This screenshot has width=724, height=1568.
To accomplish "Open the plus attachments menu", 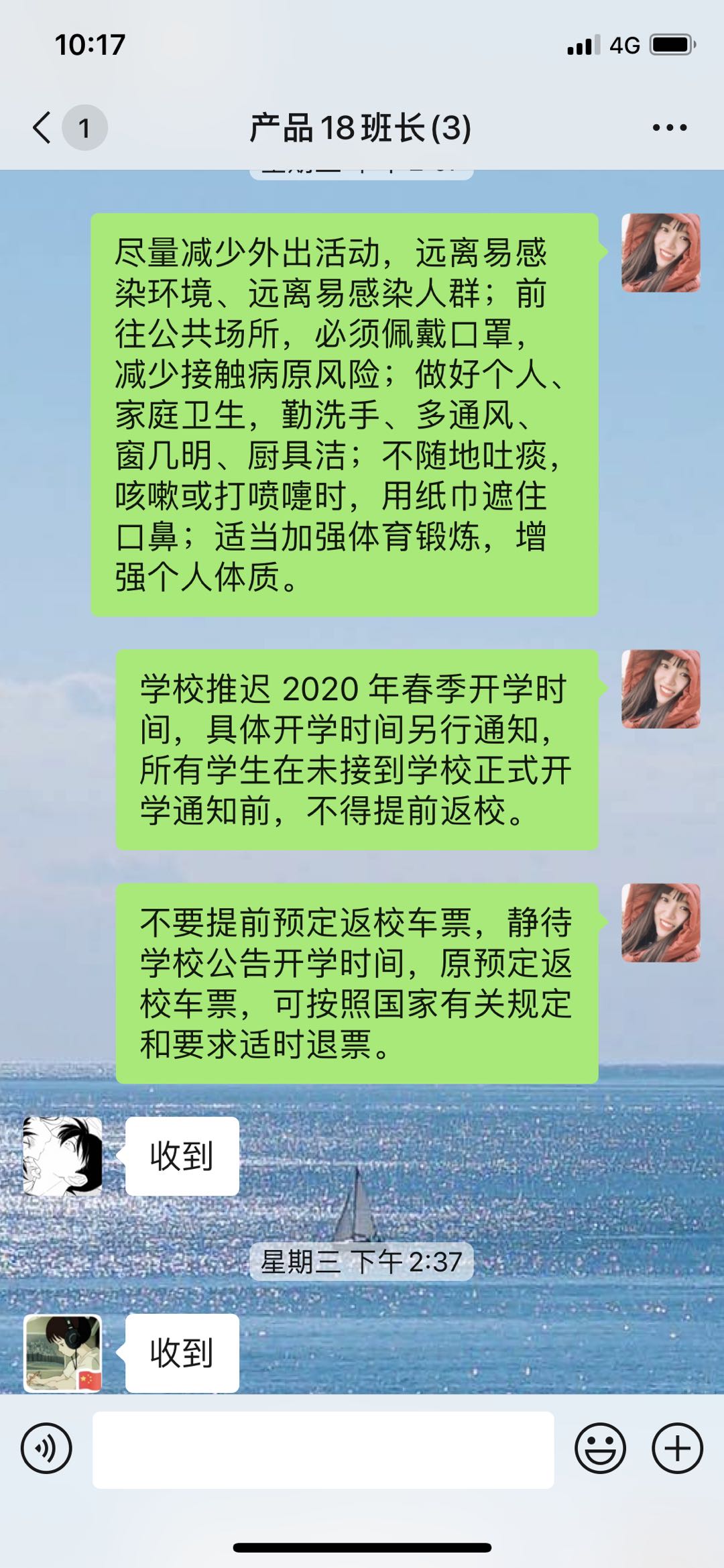I will 677,1448.
